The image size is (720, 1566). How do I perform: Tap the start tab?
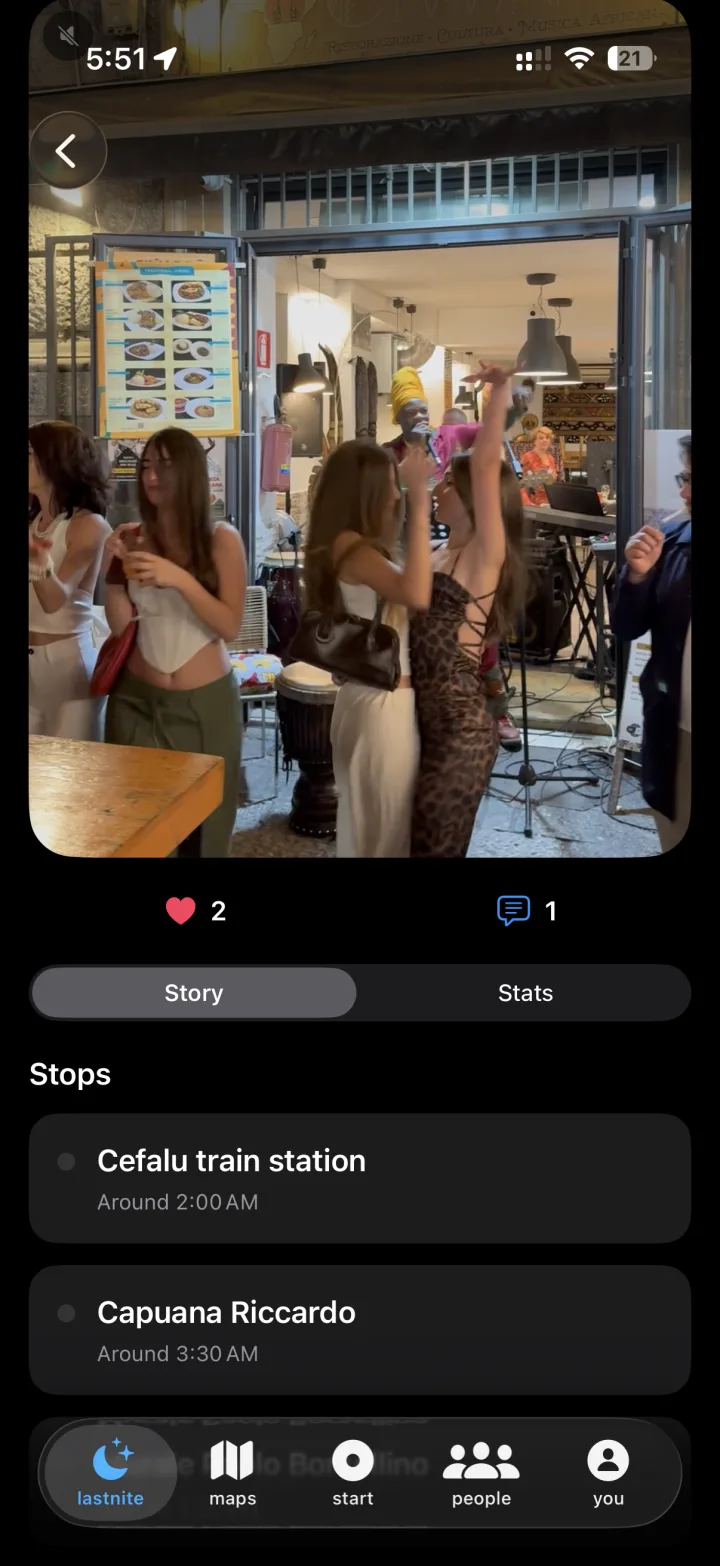353,1473
